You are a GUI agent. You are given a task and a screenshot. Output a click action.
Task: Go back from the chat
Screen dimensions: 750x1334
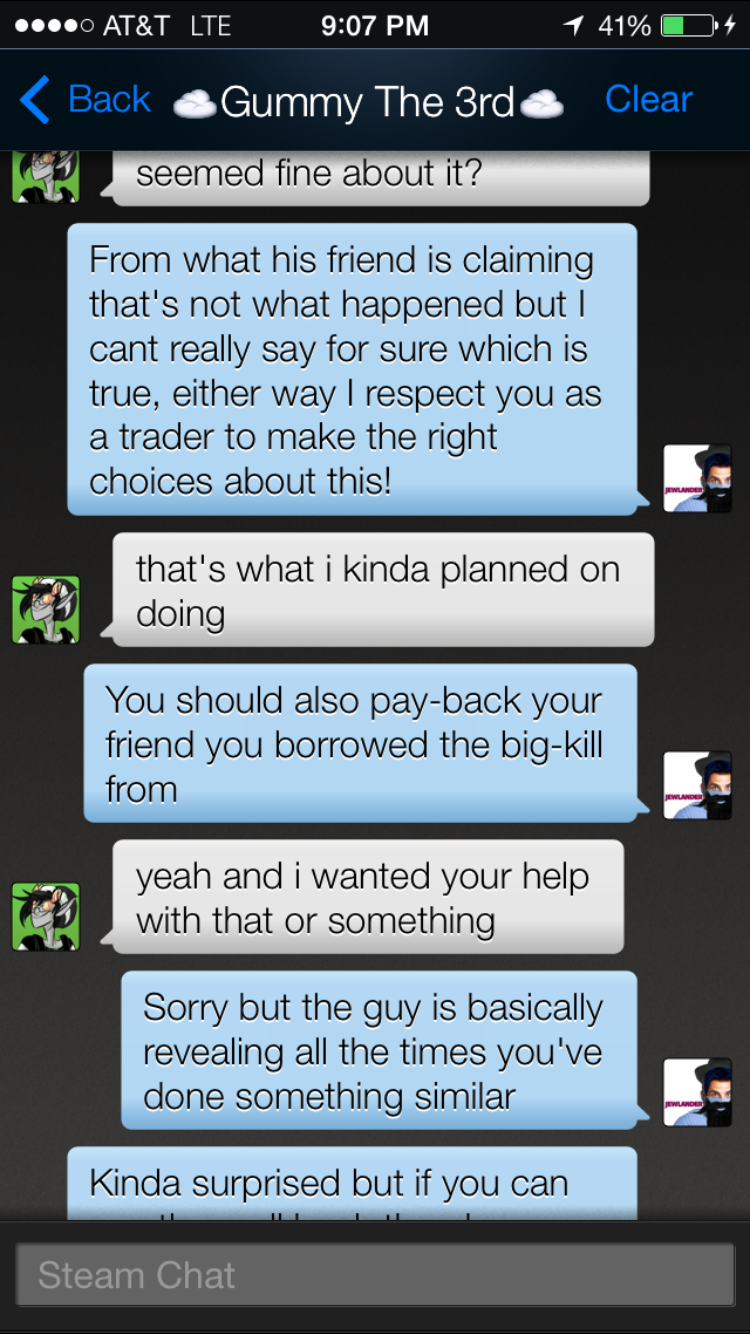85,100
